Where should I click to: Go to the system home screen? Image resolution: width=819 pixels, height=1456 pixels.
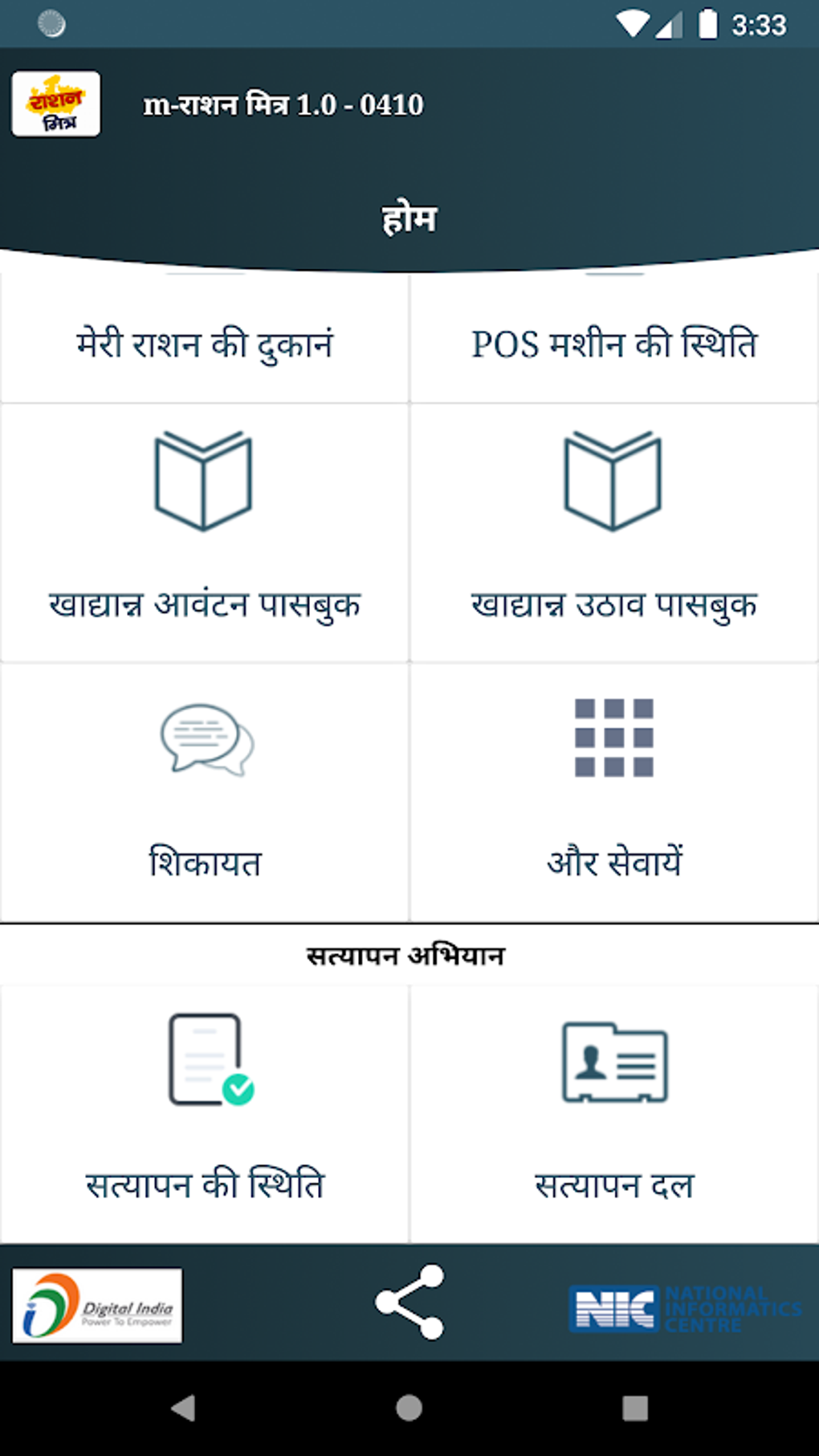[x=409, y=1407]
